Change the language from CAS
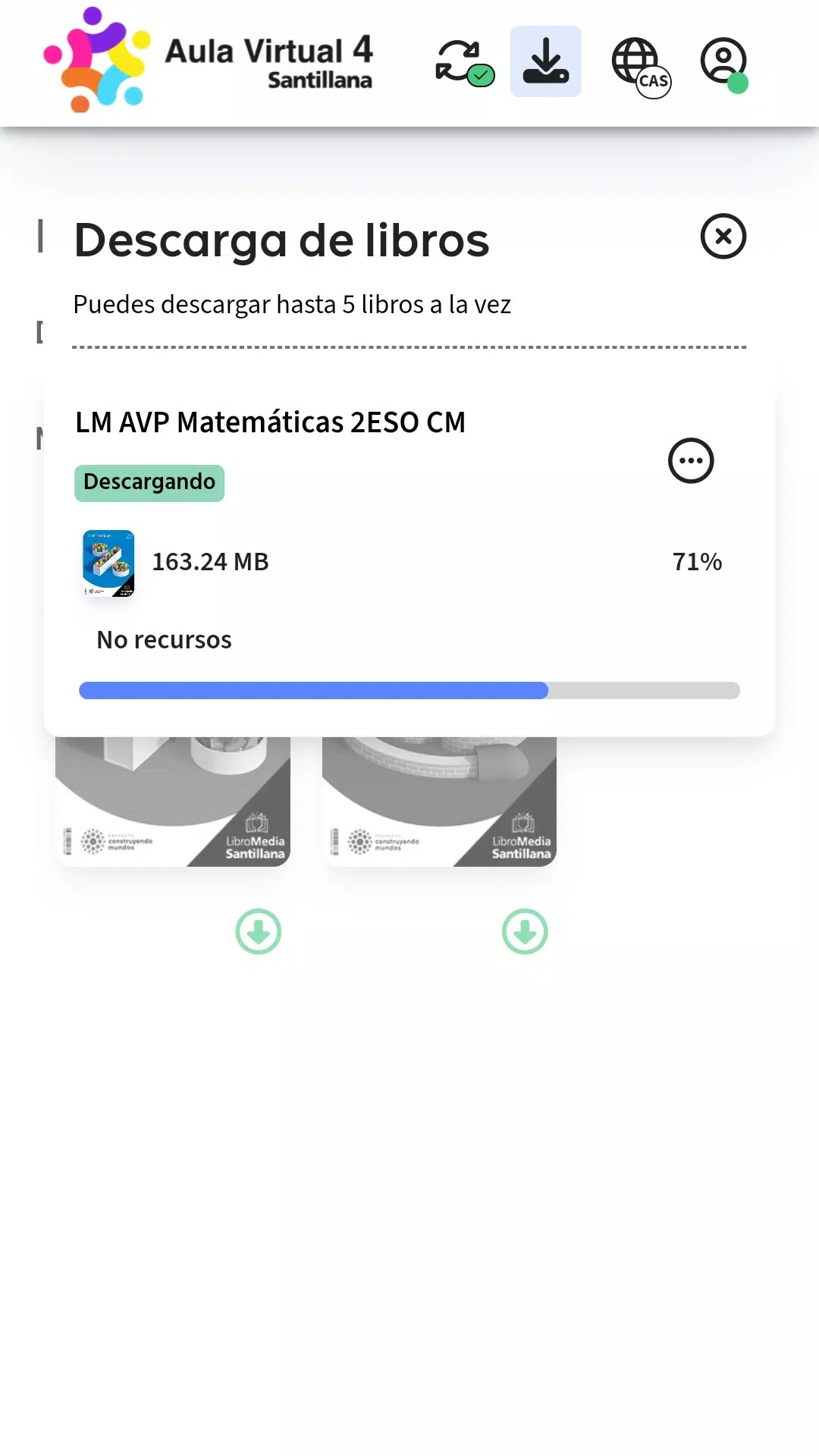This screenshot has width=819, height=1456. (640, 65)
